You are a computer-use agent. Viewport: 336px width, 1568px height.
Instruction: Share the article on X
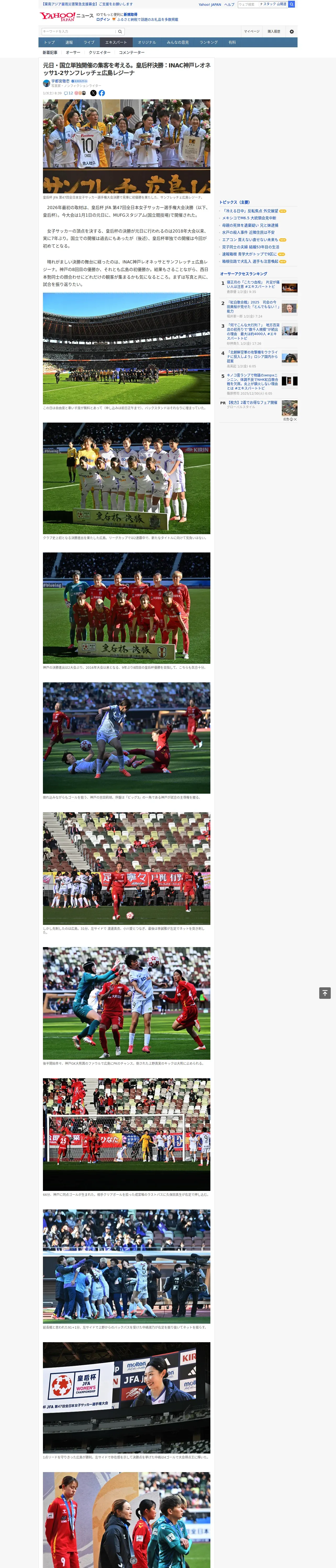pyautogui.click(x=93, y=93)
